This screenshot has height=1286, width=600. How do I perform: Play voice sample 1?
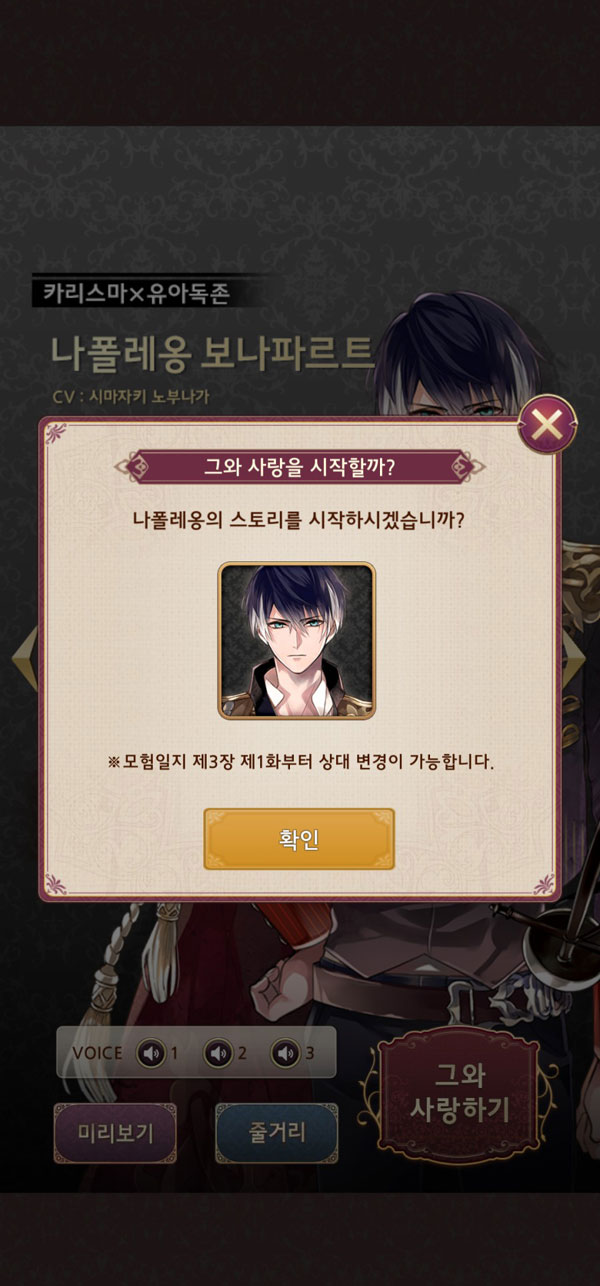click(151, 1053)
